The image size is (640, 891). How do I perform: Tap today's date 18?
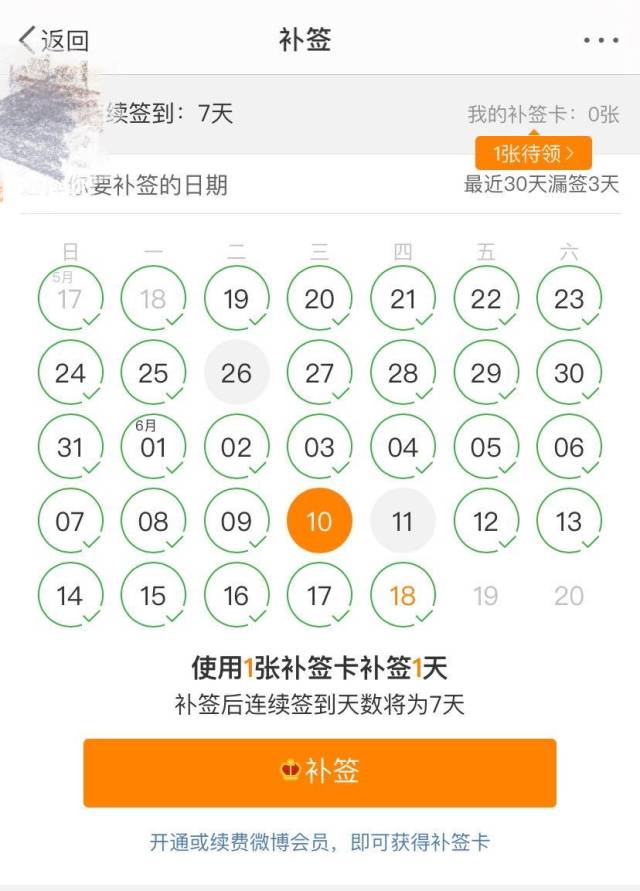click(402, 596)
